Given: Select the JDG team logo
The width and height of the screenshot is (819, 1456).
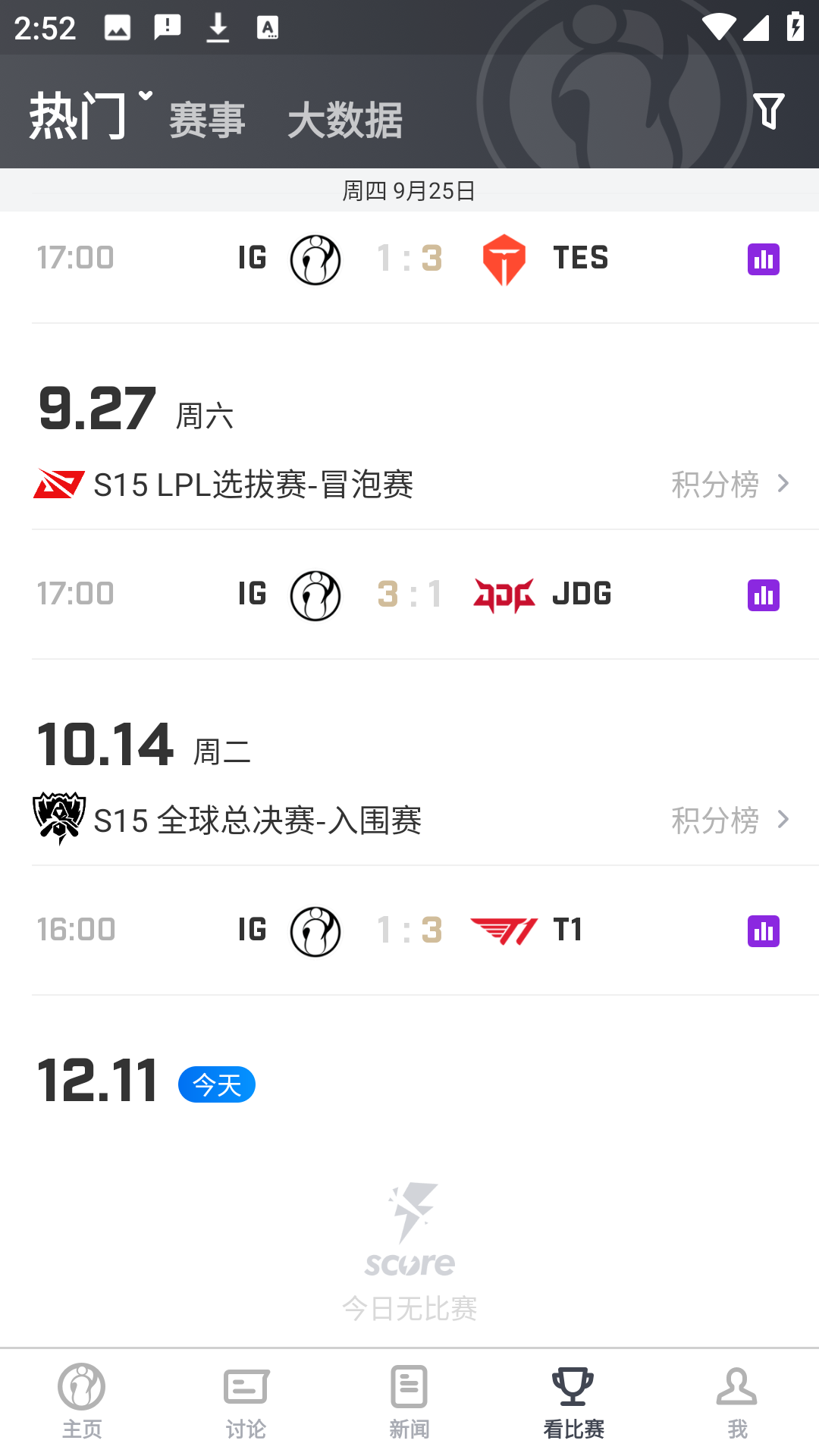Looking at the screenshot, I should 505,596.
